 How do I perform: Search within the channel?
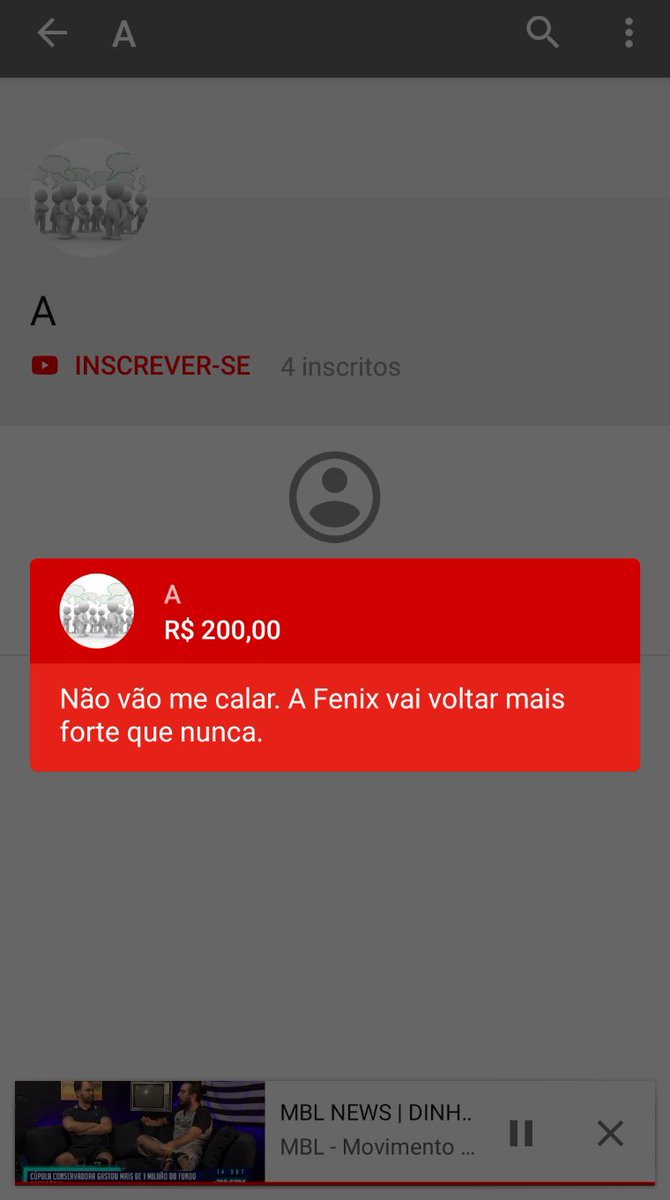[x=542, y=34]
